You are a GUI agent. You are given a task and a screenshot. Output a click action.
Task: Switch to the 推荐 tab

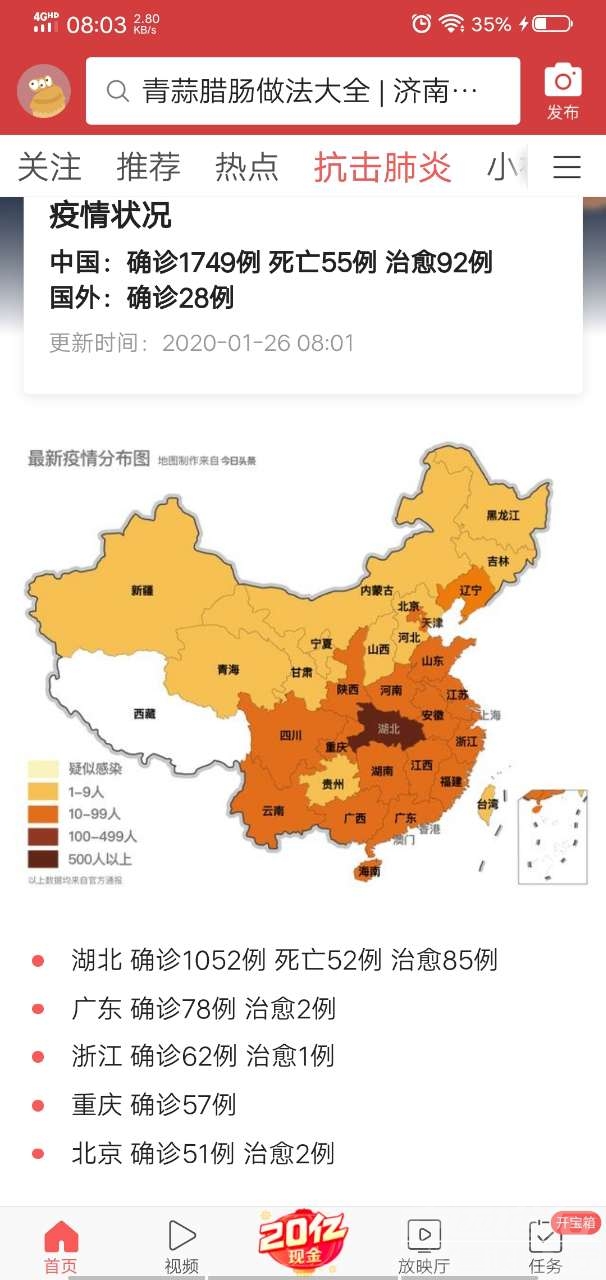[148, 167]
